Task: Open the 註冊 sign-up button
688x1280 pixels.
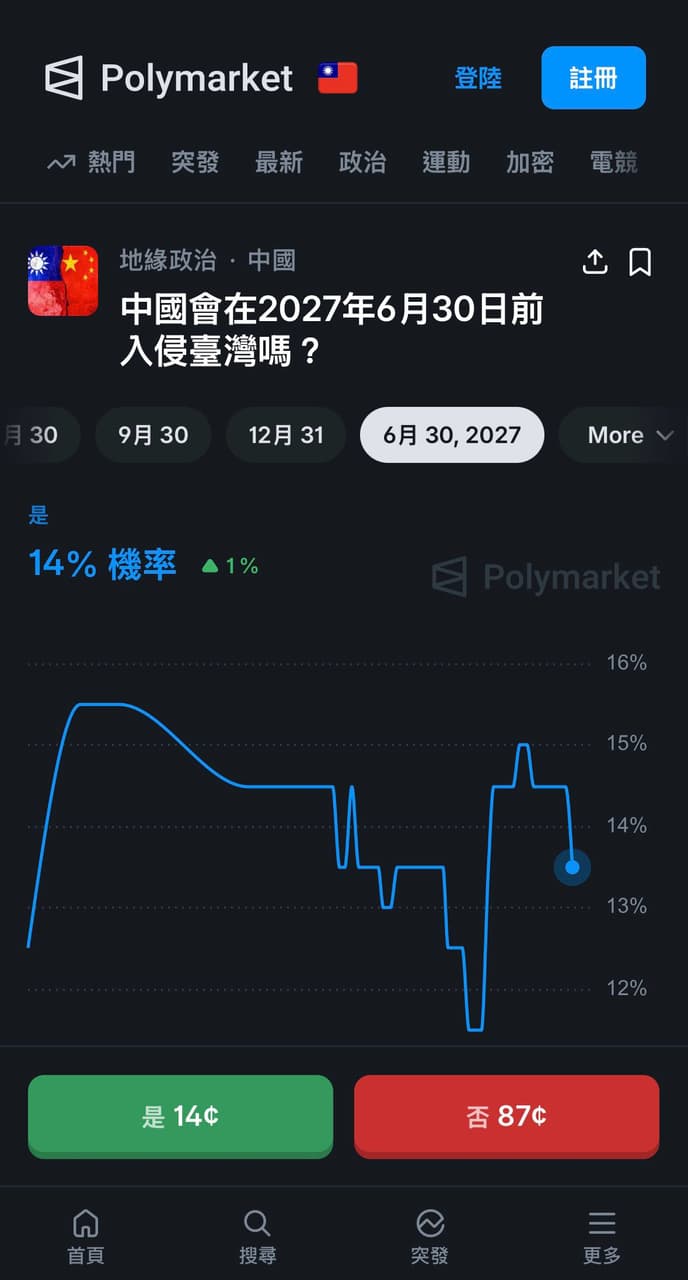Action: click(x=593, y=77)
